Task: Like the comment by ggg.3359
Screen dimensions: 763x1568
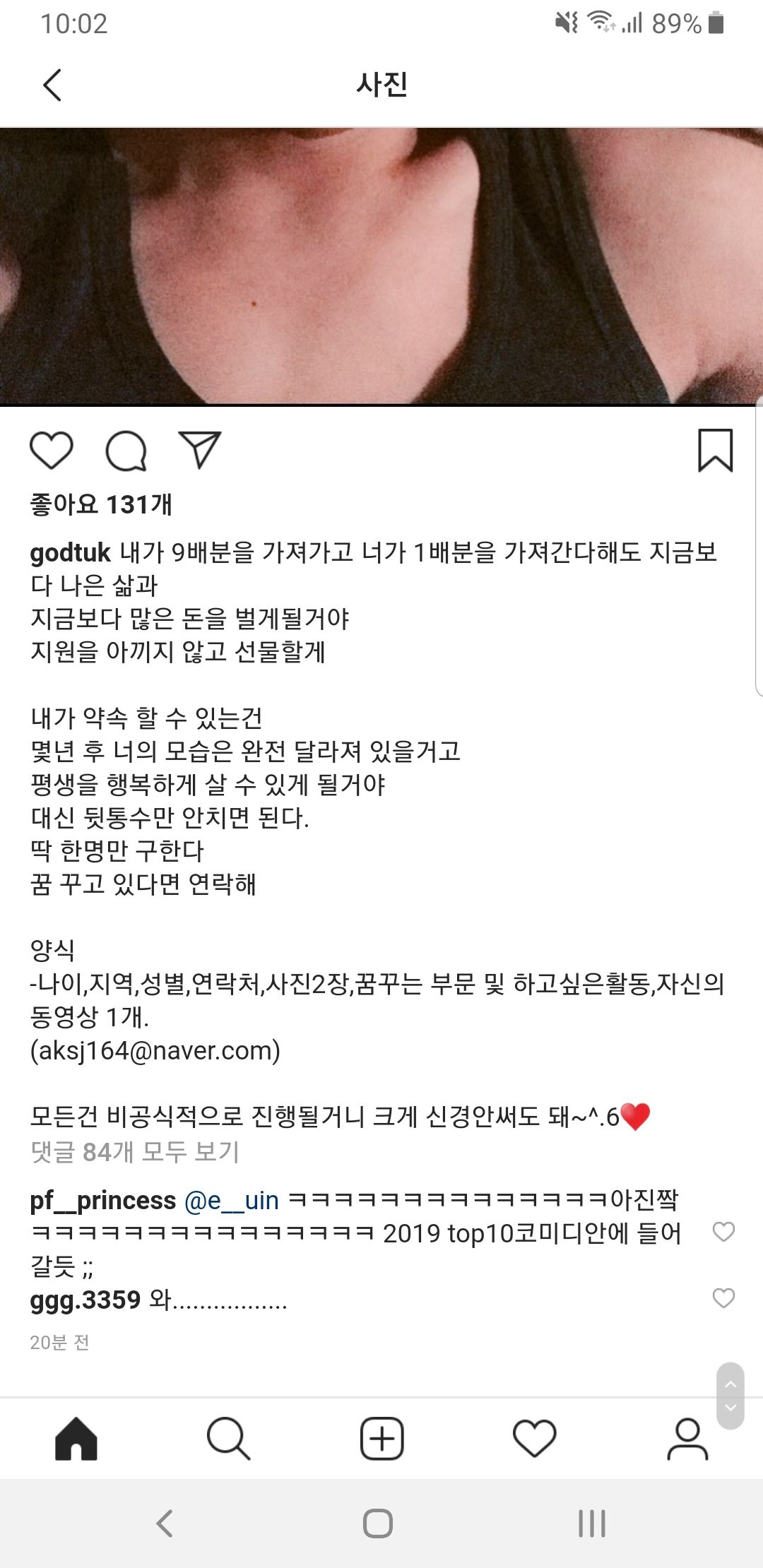Action: point(723,1298)
